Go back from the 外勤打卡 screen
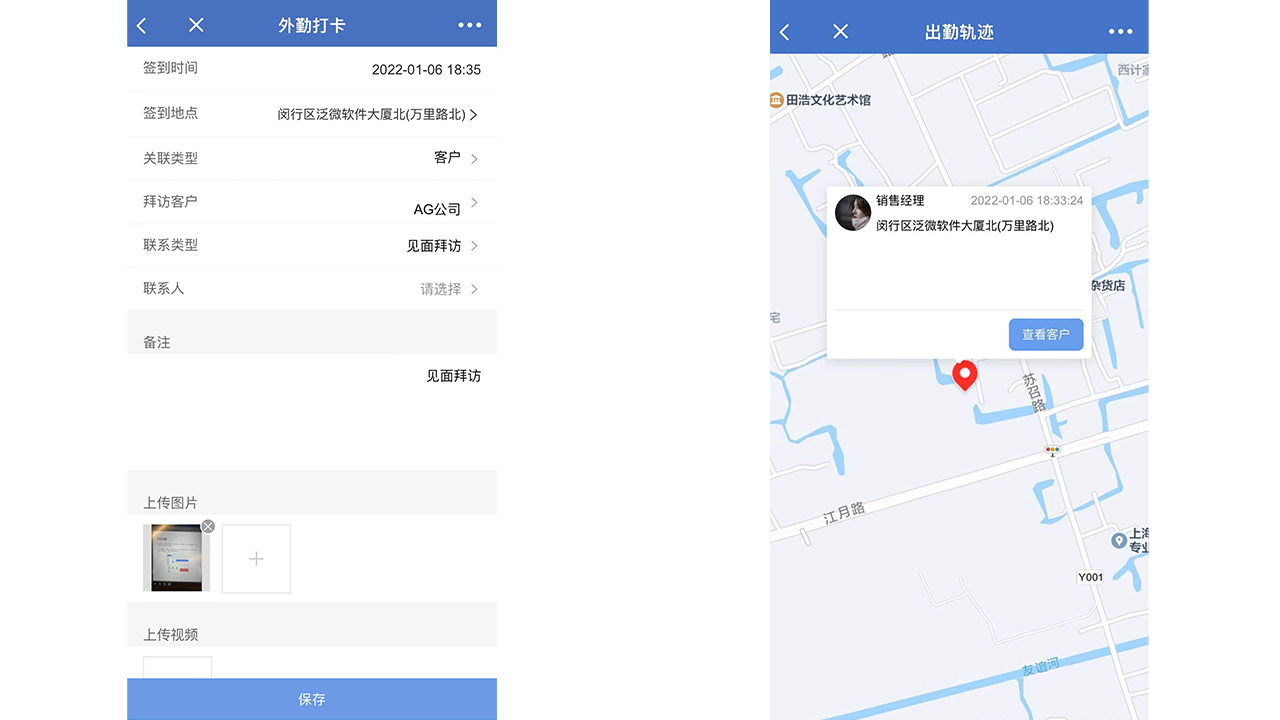 (142, 26)
